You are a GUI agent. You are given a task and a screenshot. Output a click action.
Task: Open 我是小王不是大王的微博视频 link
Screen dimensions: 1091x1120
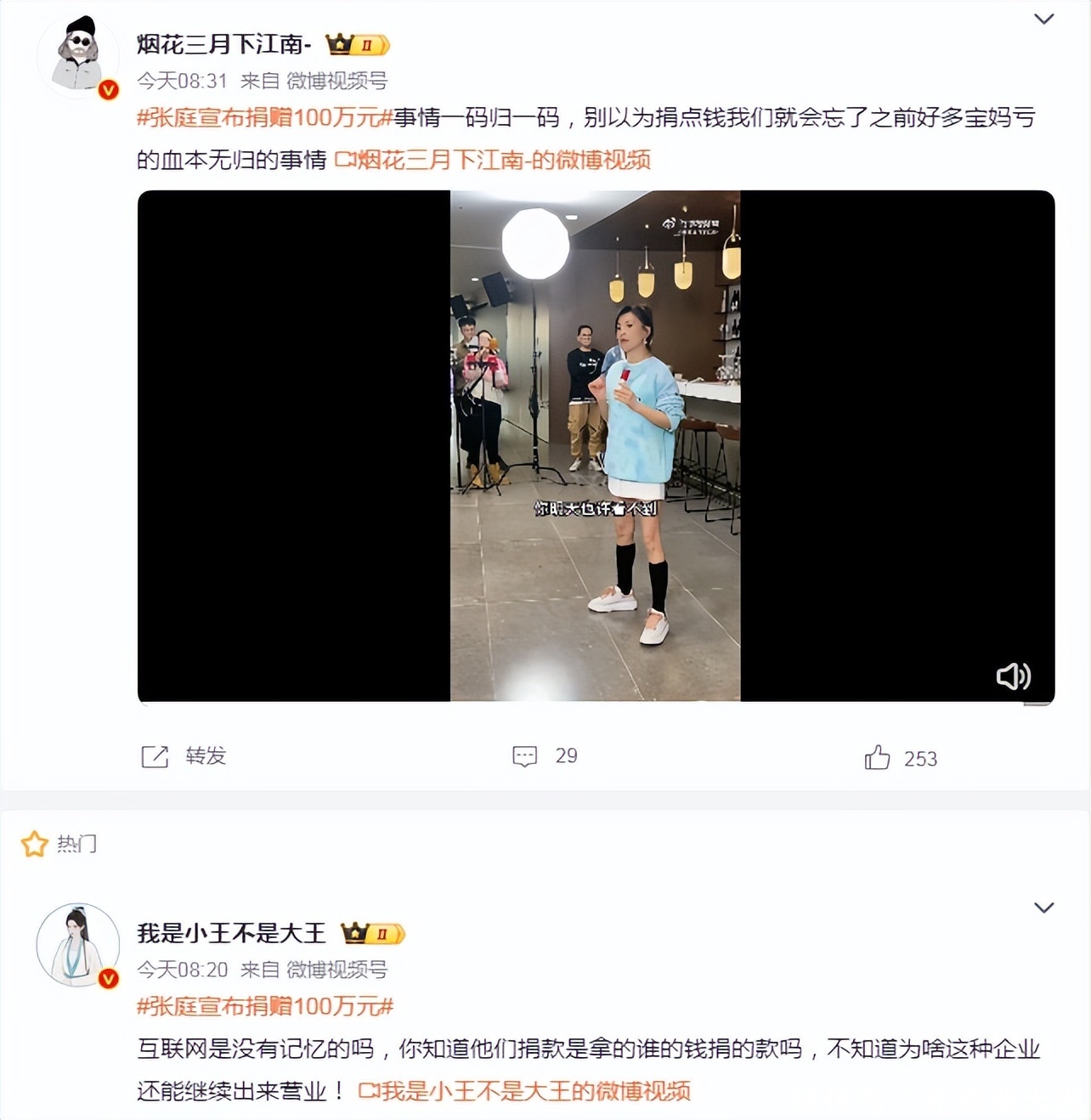[524, 1091]
